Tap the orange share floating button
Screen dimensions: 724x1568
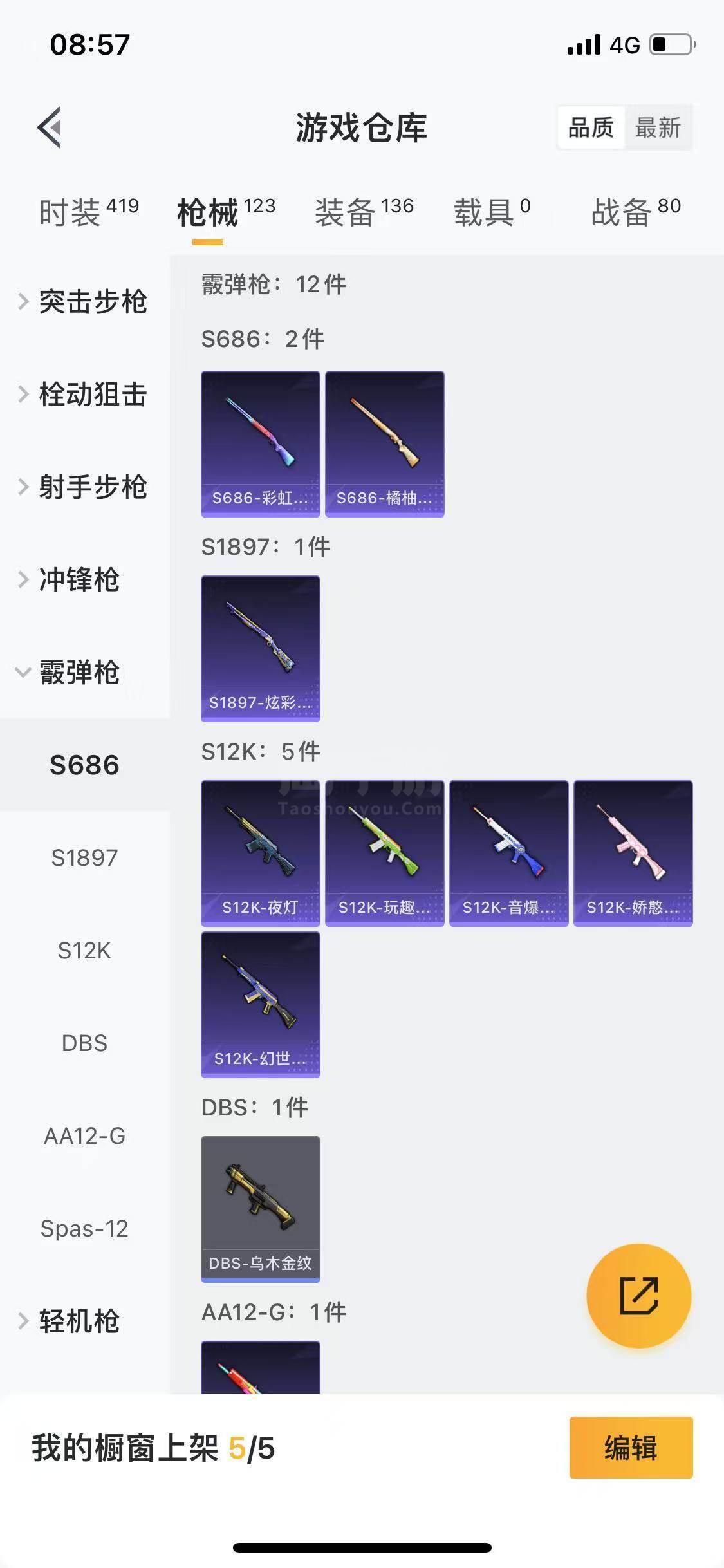coord(638,1296)
